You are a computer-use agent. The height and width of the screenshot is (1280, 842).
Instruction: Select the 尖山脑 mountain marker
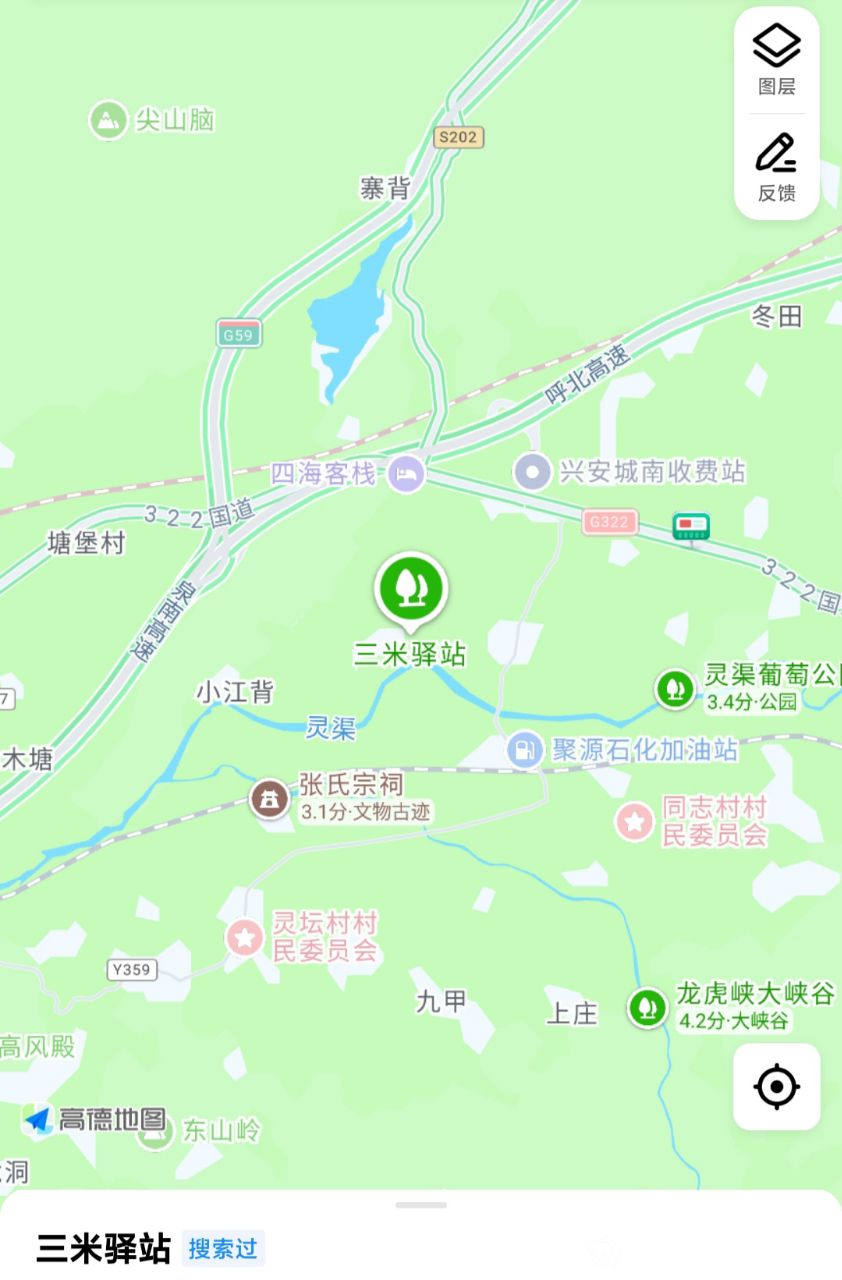tap(108, 121)
